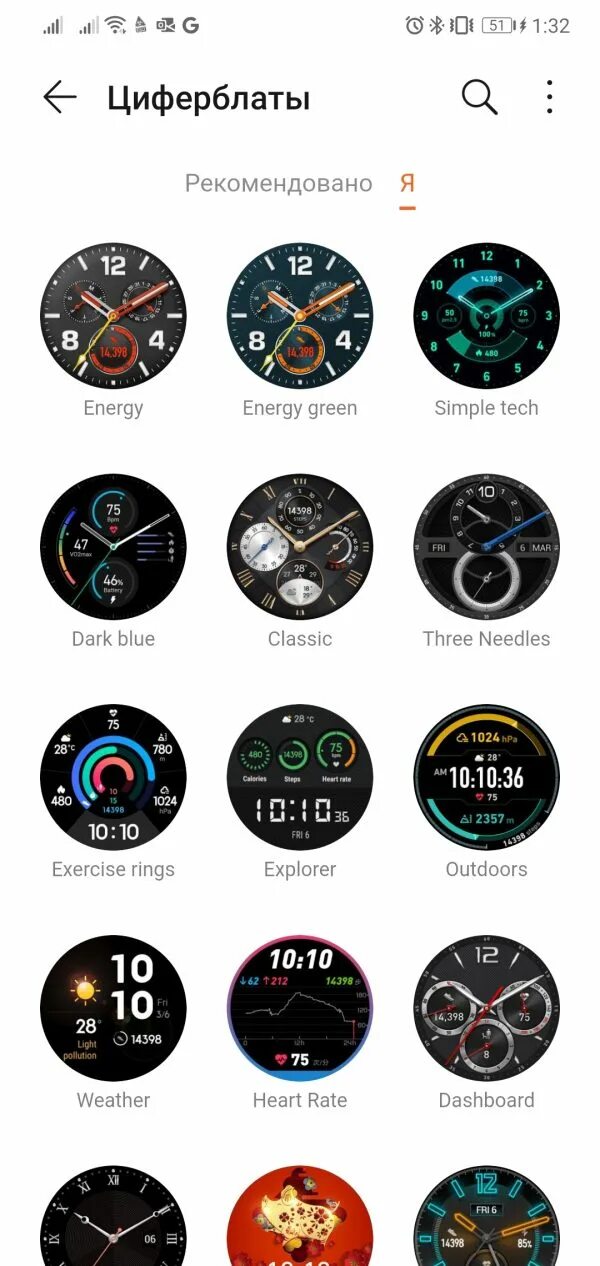Viewport: 600px width, 1266px height.
Task: Open the Three Needles watch face
Action: 487,547
